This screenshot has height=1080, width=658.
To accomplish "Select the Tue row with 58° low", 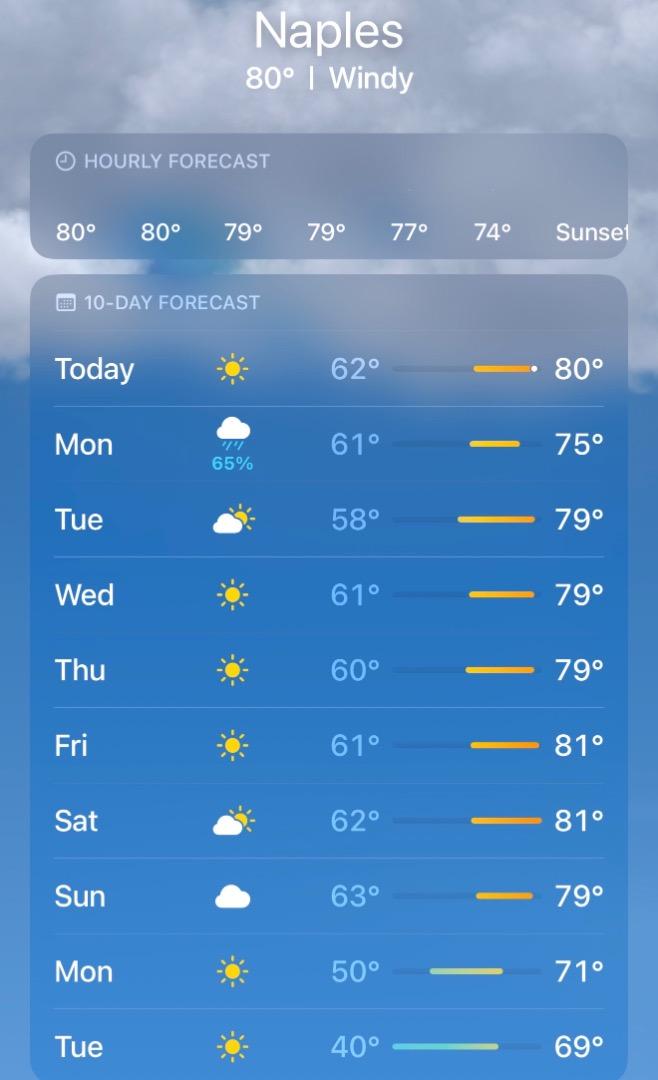I will pyautogui.click(x=329, y=520).
